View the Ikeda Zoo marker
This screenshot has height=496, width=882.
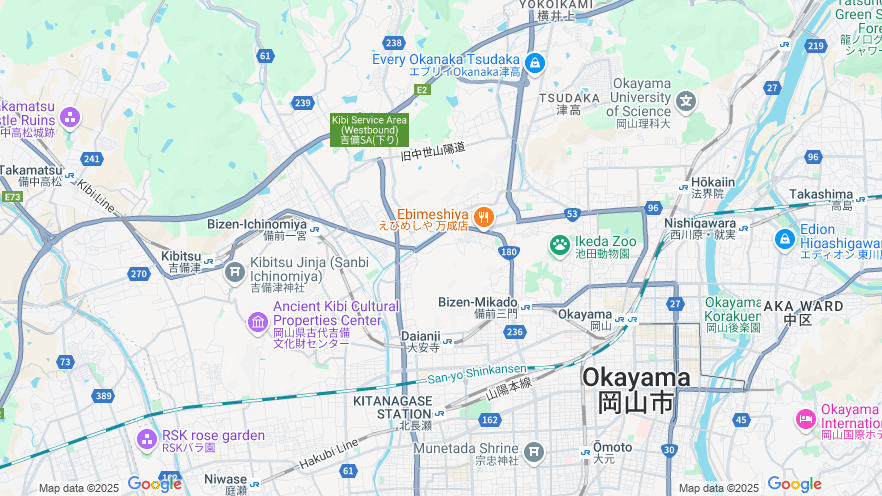[560, 244]
